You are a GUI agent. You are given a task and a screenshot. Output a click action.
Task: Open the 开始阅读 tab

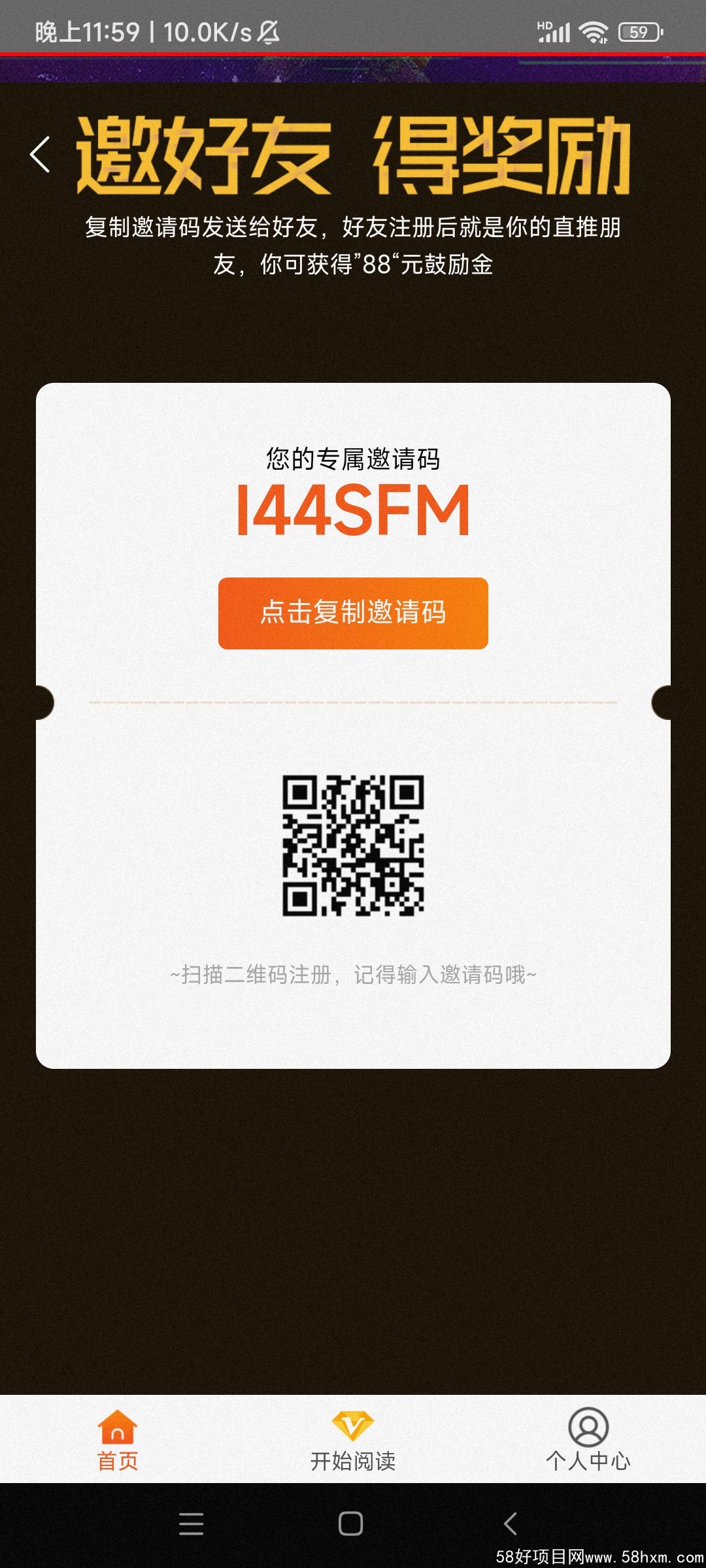[353, 1440]
